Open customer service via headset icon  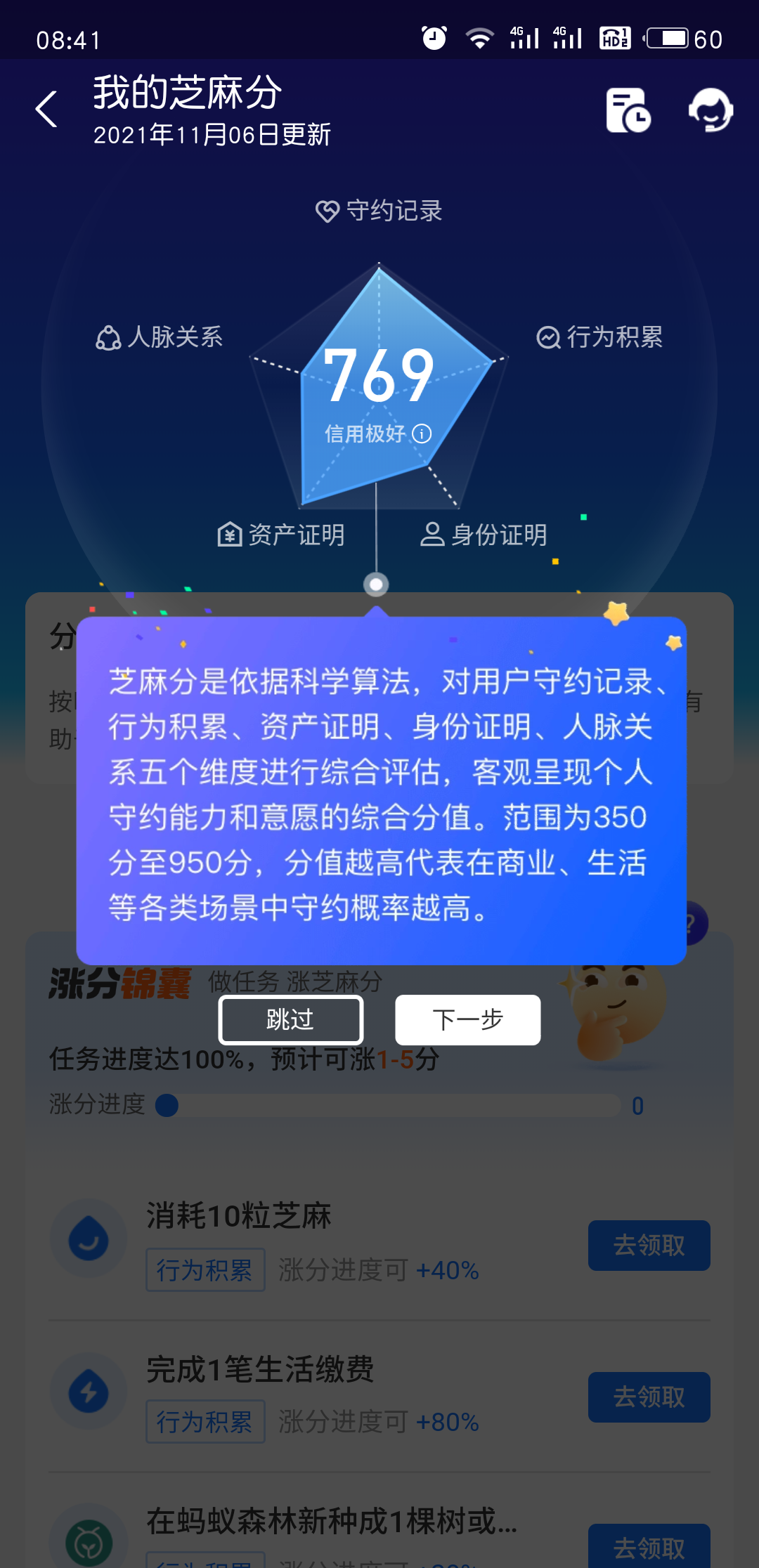point(710,111)
